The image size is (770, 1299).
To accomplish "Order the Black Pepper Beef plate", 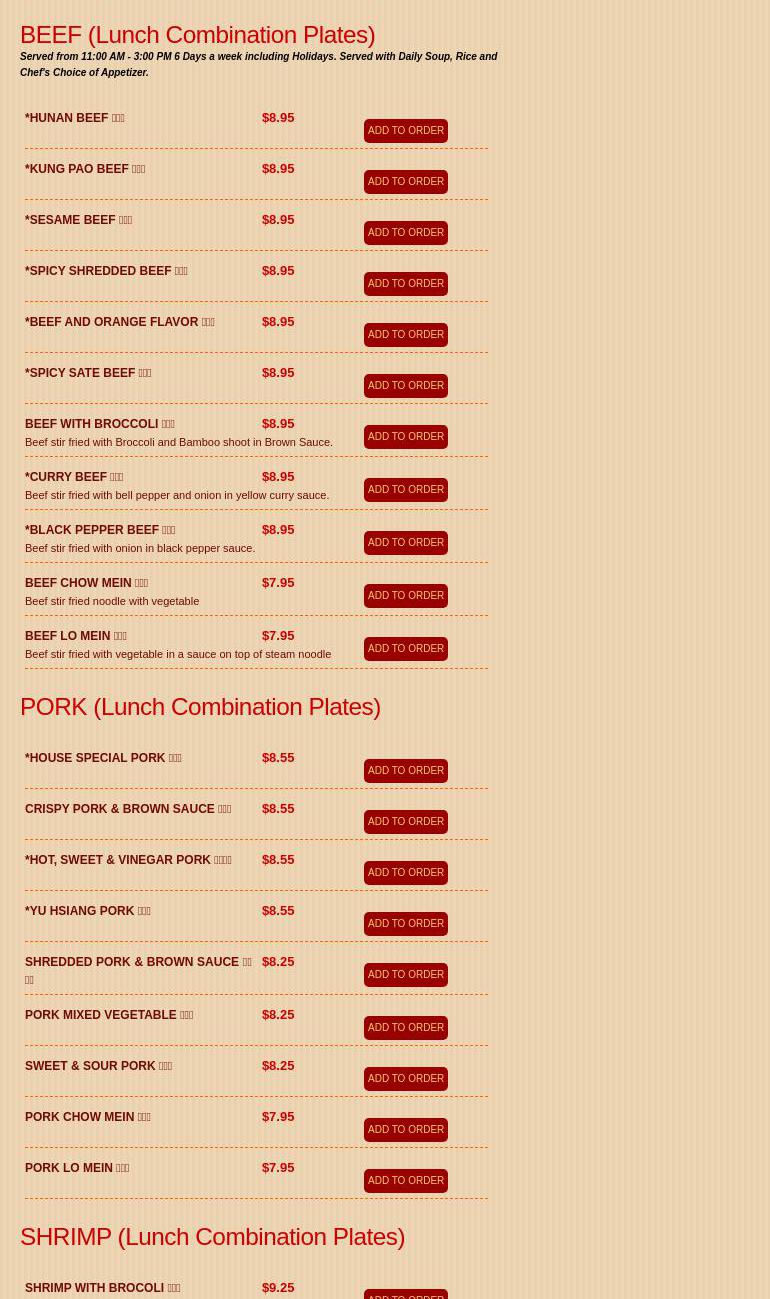I will tap(405, 543).
